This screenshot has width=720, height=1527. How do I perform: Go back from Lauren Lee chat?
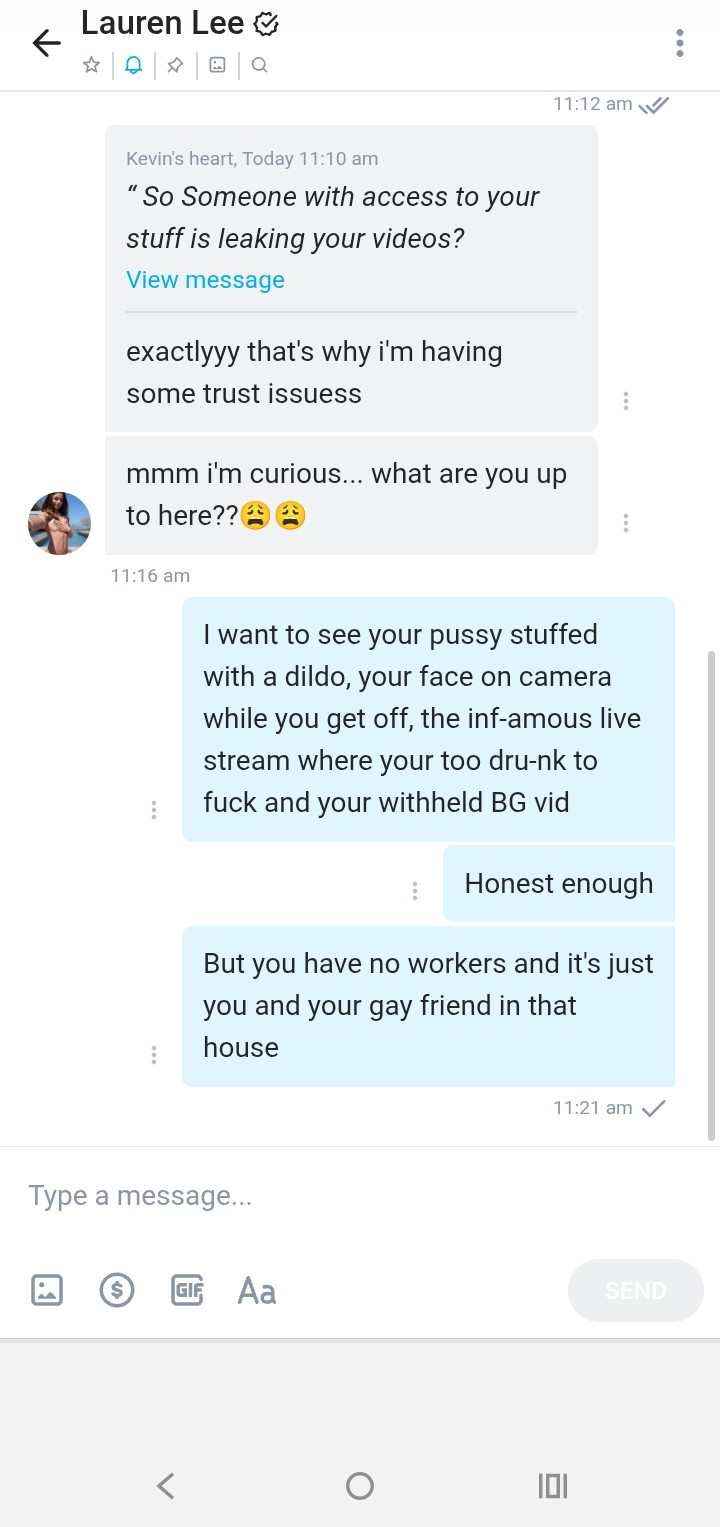click(x=46, y=43)
